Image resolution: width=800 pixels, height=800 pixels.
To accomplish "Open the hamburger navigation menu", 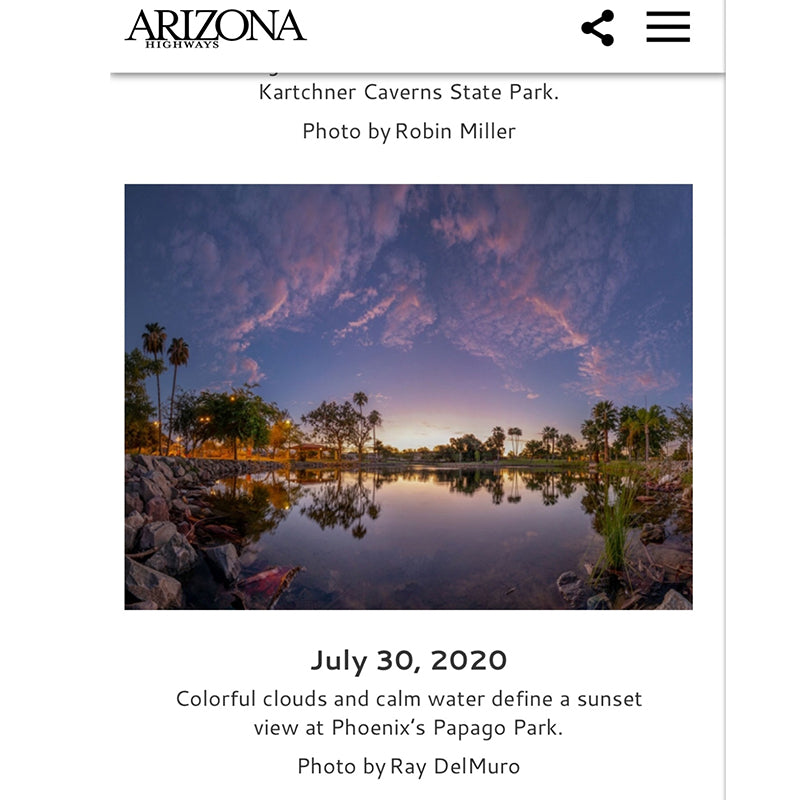I will pos(668,27).
